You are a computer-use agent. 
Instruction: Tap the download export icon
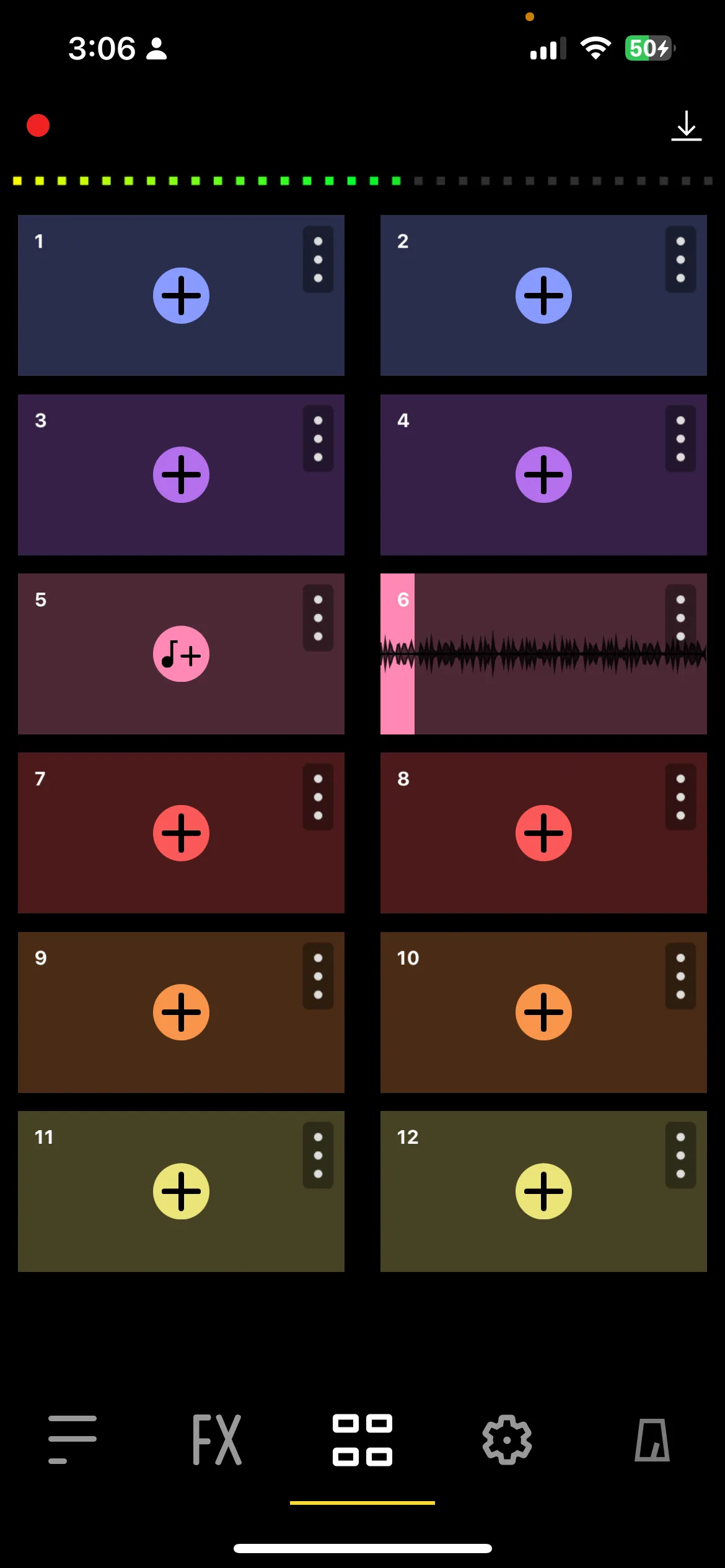(x=686, y=126)
